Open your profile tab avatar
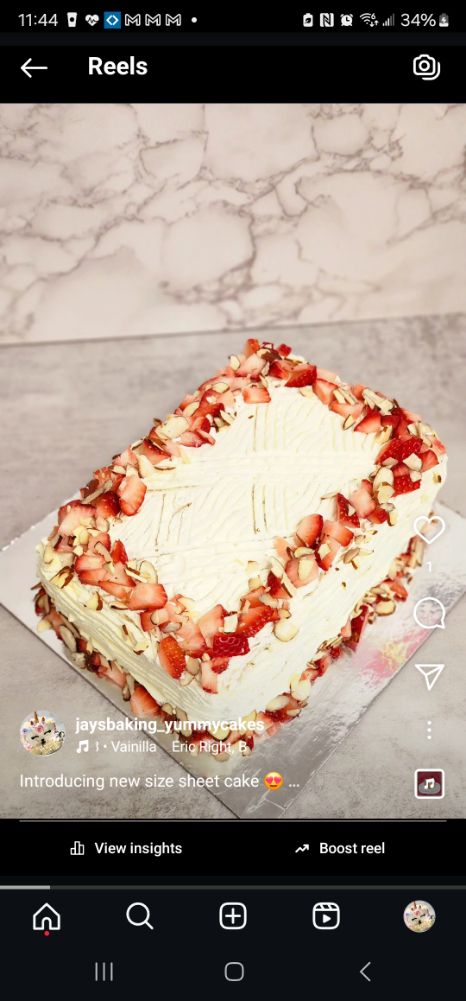 point(419,917)
